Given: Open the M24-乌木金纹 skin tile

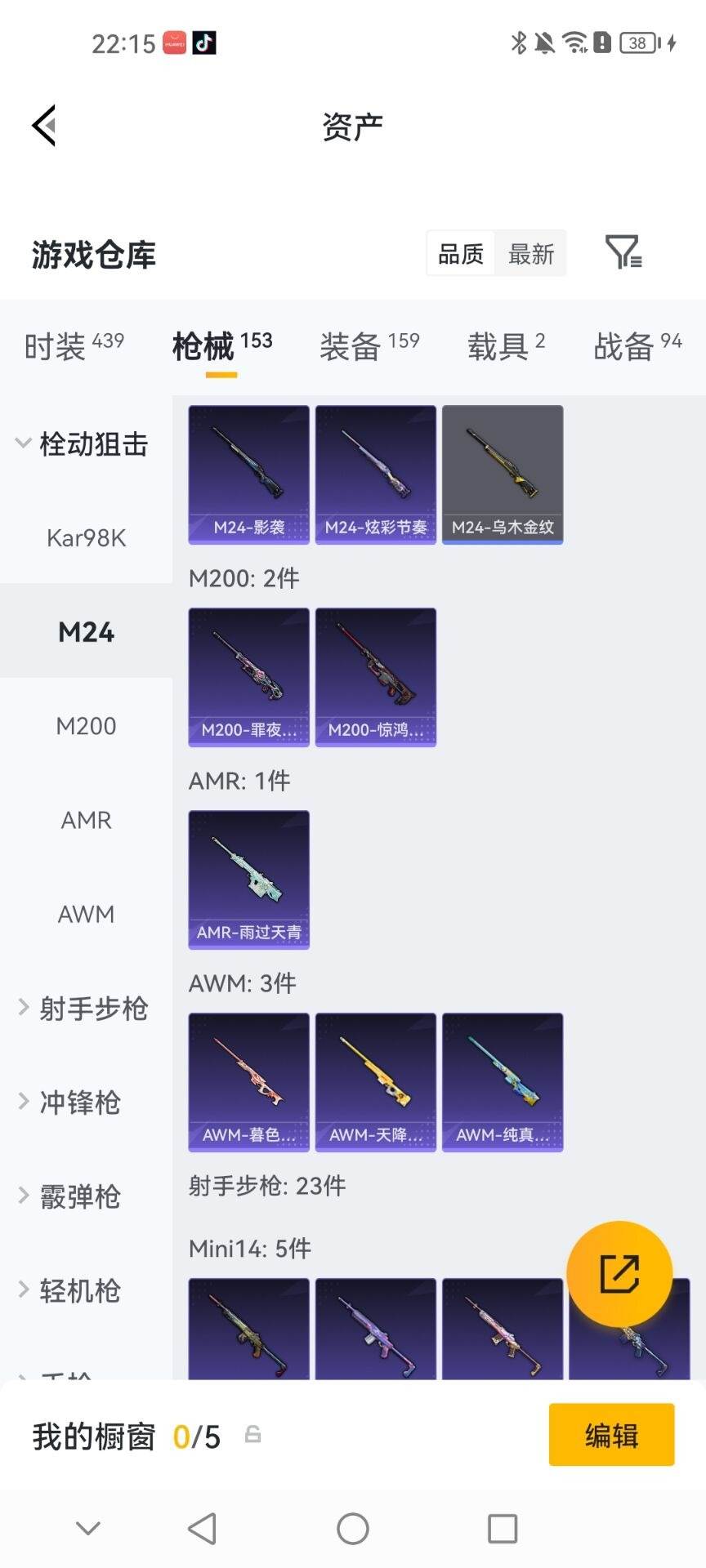Looking at the screenshot, I should pyautogui.click(x=503, y=474).
